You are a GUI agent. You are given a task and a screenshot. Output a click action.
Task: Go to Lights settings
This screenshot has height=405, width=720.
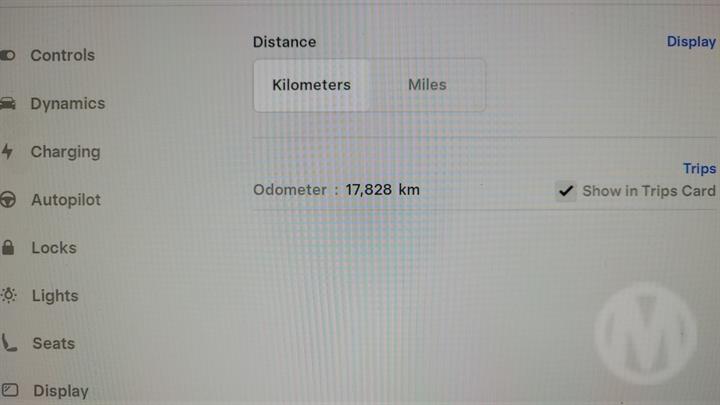pyautogui.click(x=54, y=295)
